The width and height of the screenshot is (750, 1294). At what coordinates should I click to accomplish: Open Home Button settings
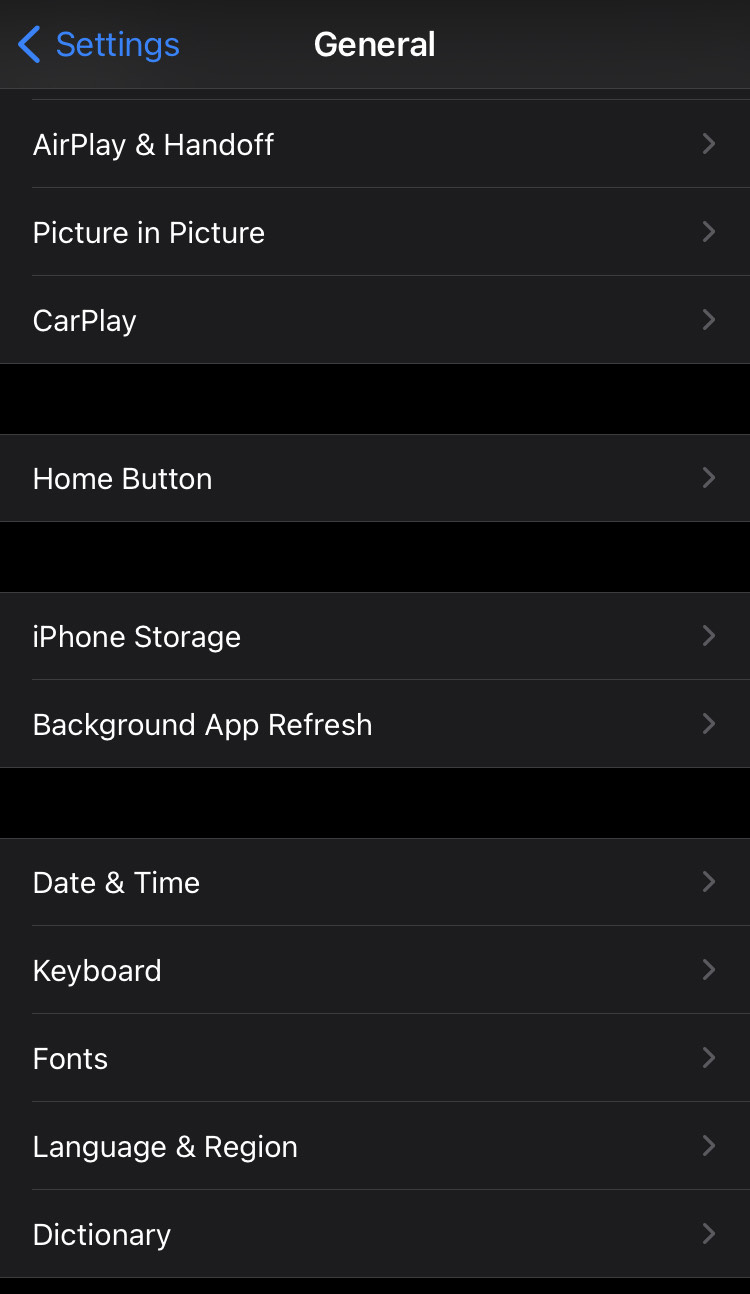(x=374, y=479)
